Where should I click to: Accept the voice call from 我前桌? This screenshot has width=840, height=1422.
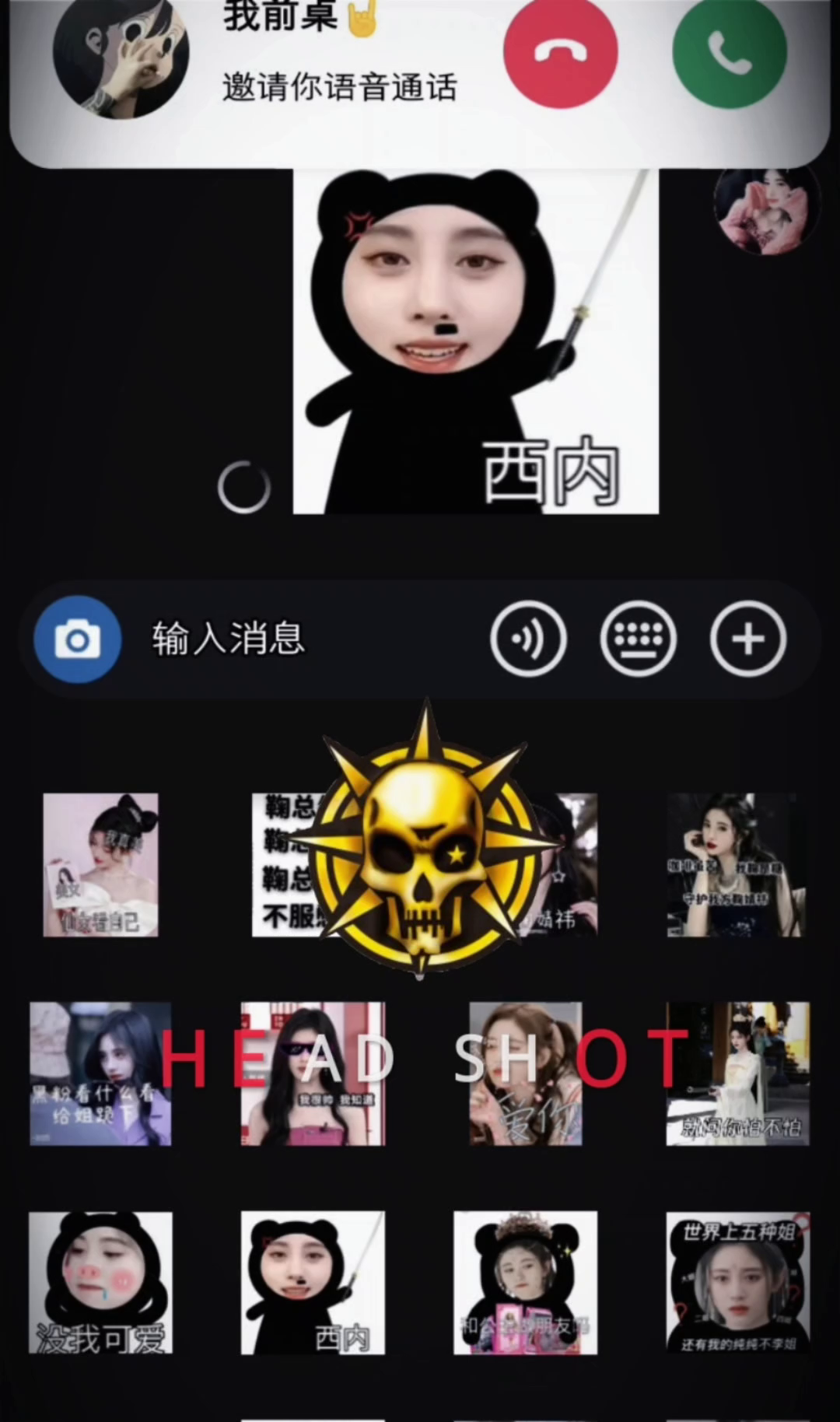[729, 52]
